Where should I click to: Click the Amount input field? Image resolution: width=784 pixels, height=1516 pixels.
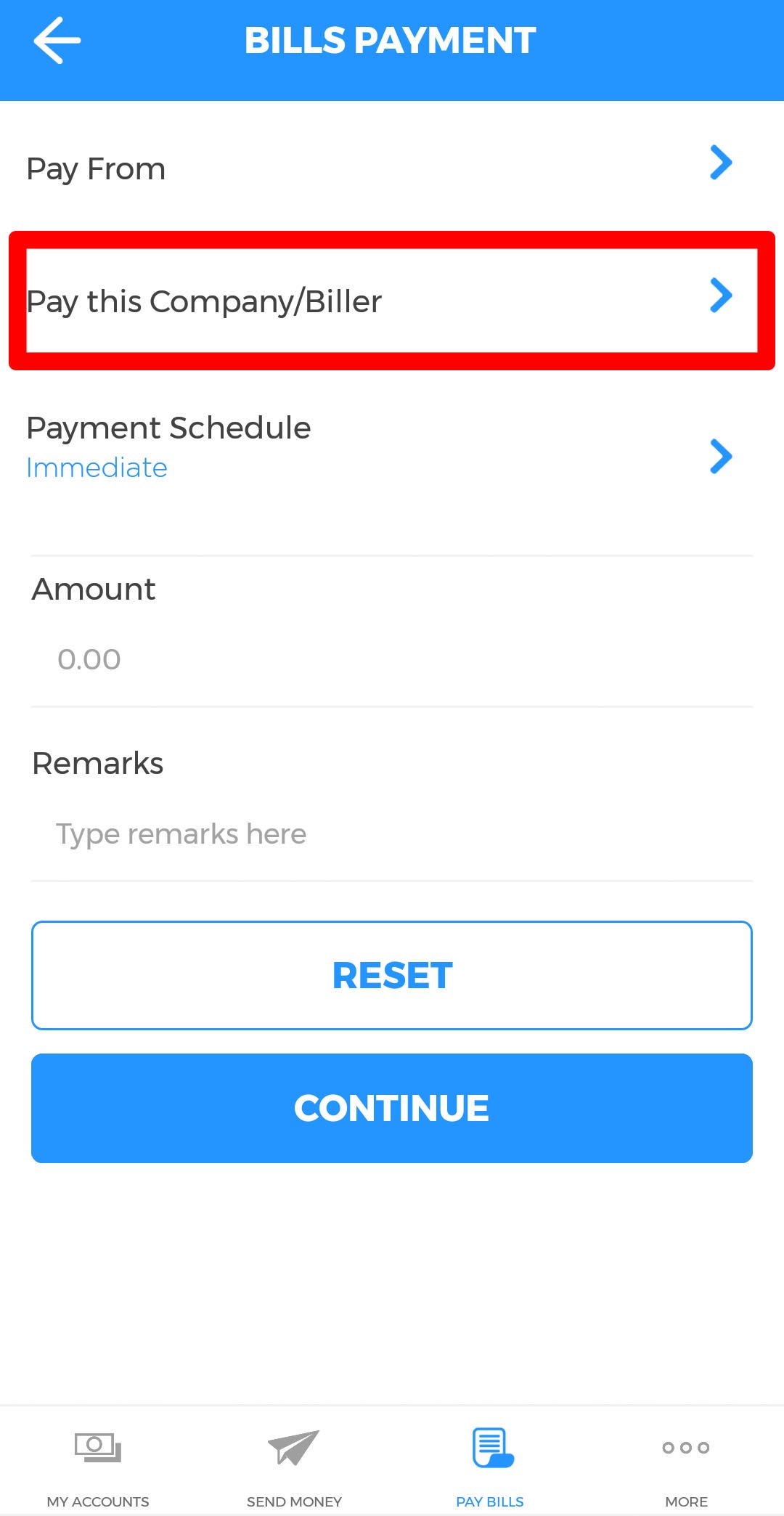pyautogui.click(x=392, y=659)
